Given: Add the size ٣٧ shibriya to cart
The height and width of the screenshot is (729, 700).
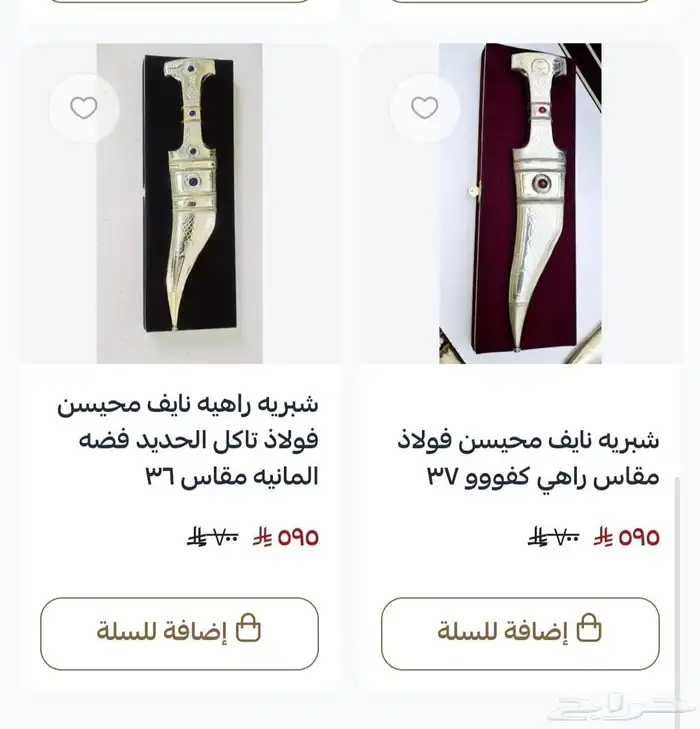Looking at the screenshot, I should click(520, 633).
